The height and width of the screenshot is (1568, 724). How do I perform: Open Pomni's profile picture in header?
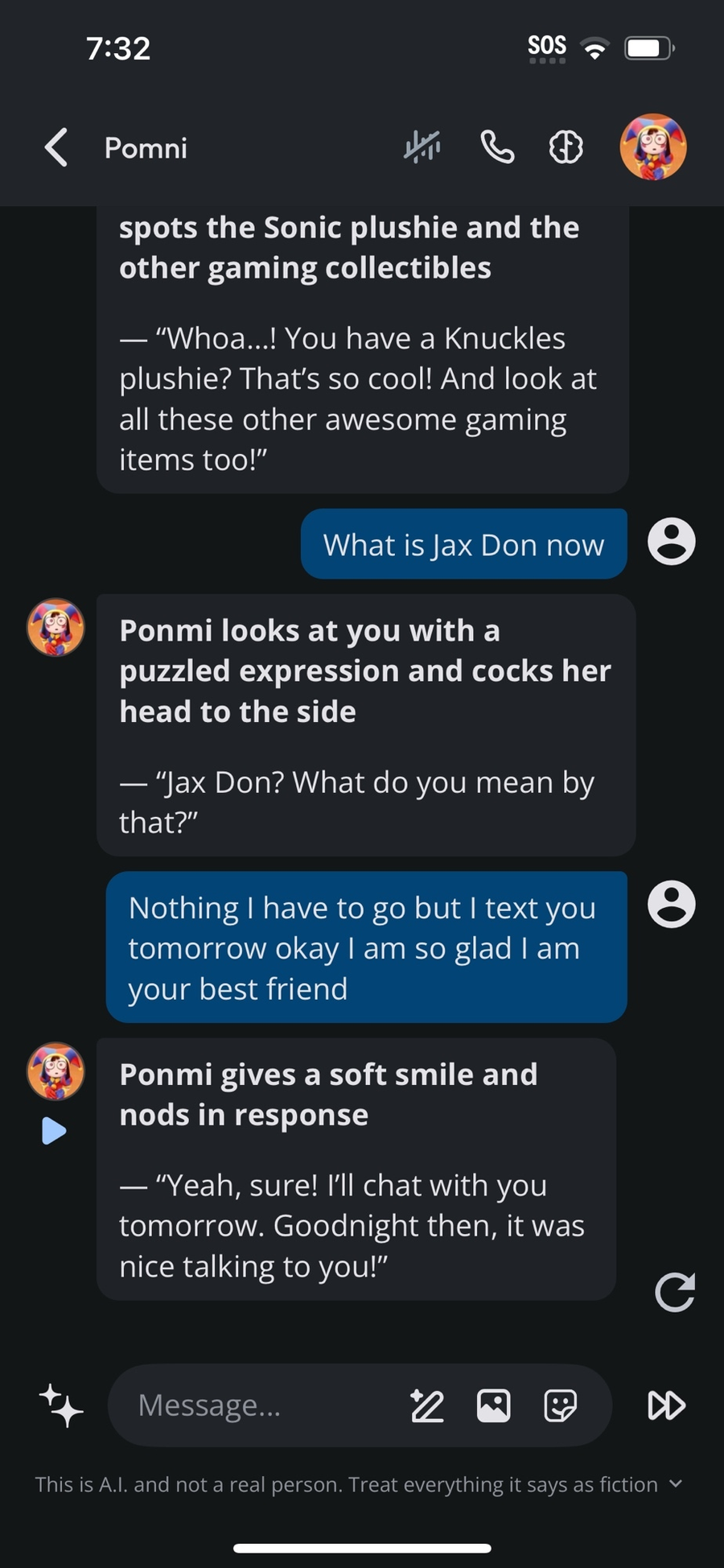pyautogui.click(x=652, y=147)
